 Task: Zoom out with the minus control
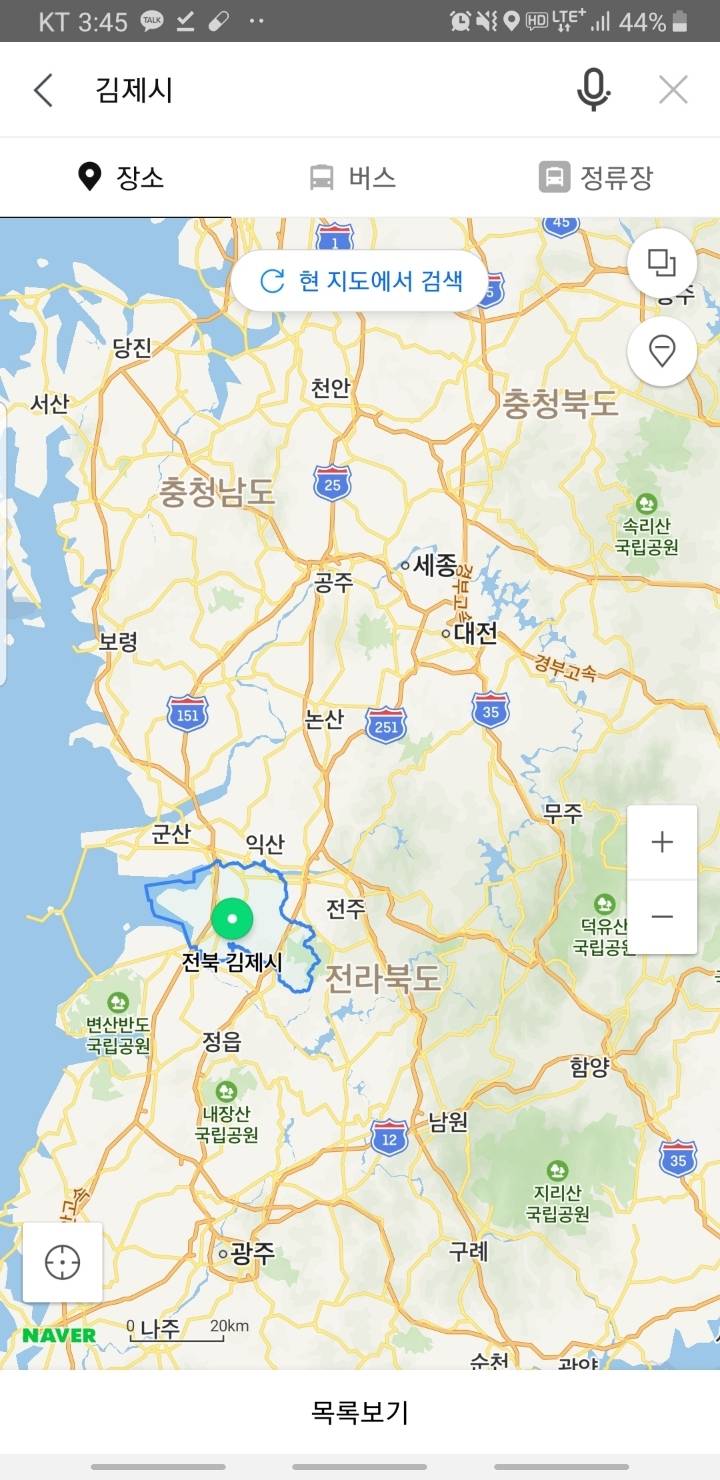661,916
